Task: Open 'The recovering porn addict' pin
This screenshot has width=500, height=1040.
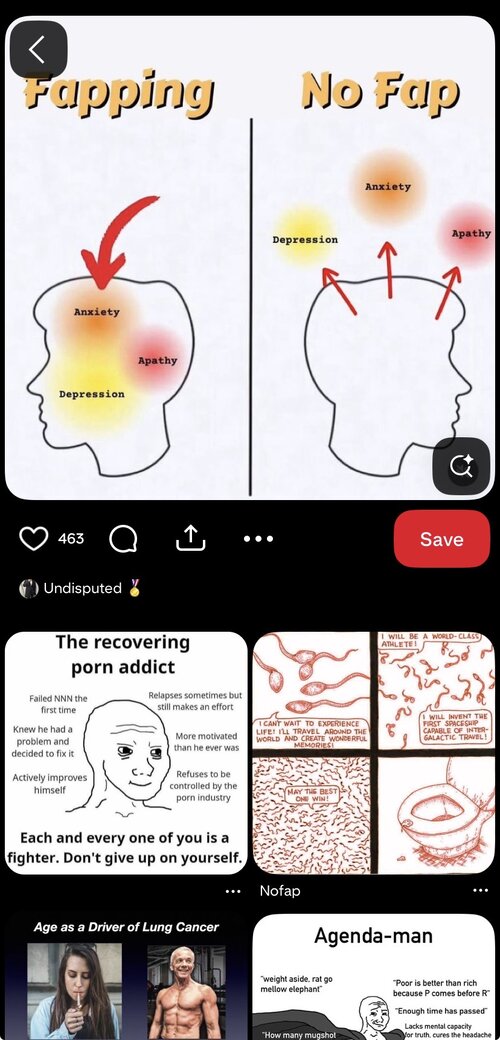Action: pyautogui.click(x=126, y=753)
